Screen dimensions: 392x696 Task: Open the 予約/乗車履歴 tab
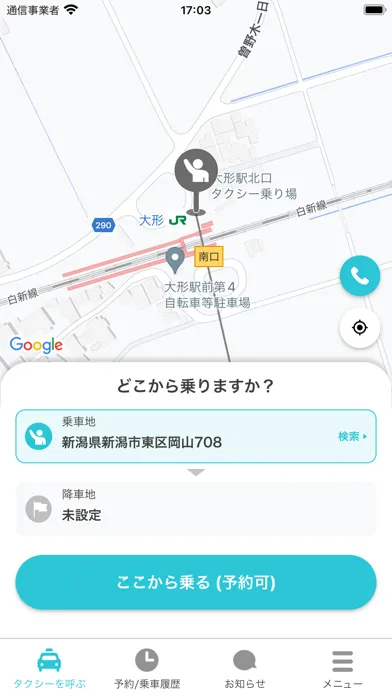click(x=147, y=668)
